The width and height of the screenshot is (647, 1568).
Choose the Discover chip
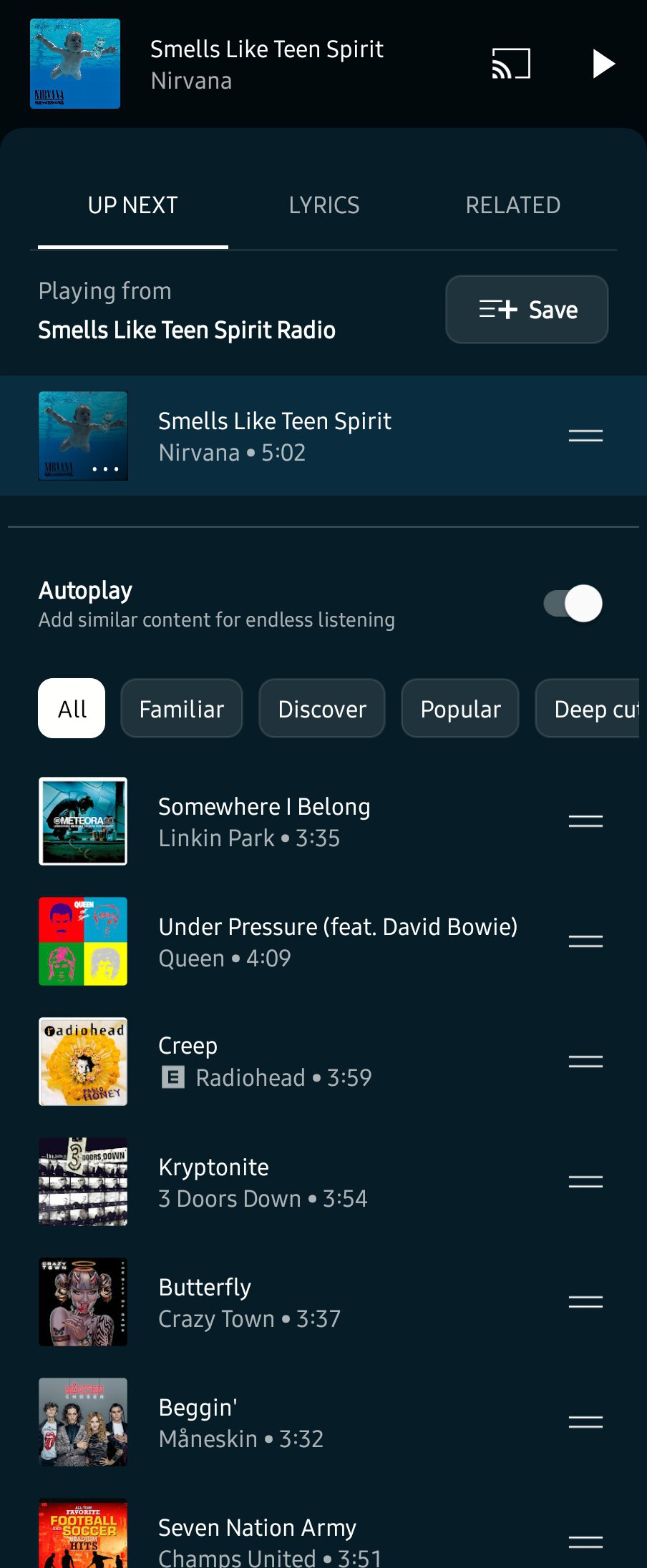coord(322,709)
